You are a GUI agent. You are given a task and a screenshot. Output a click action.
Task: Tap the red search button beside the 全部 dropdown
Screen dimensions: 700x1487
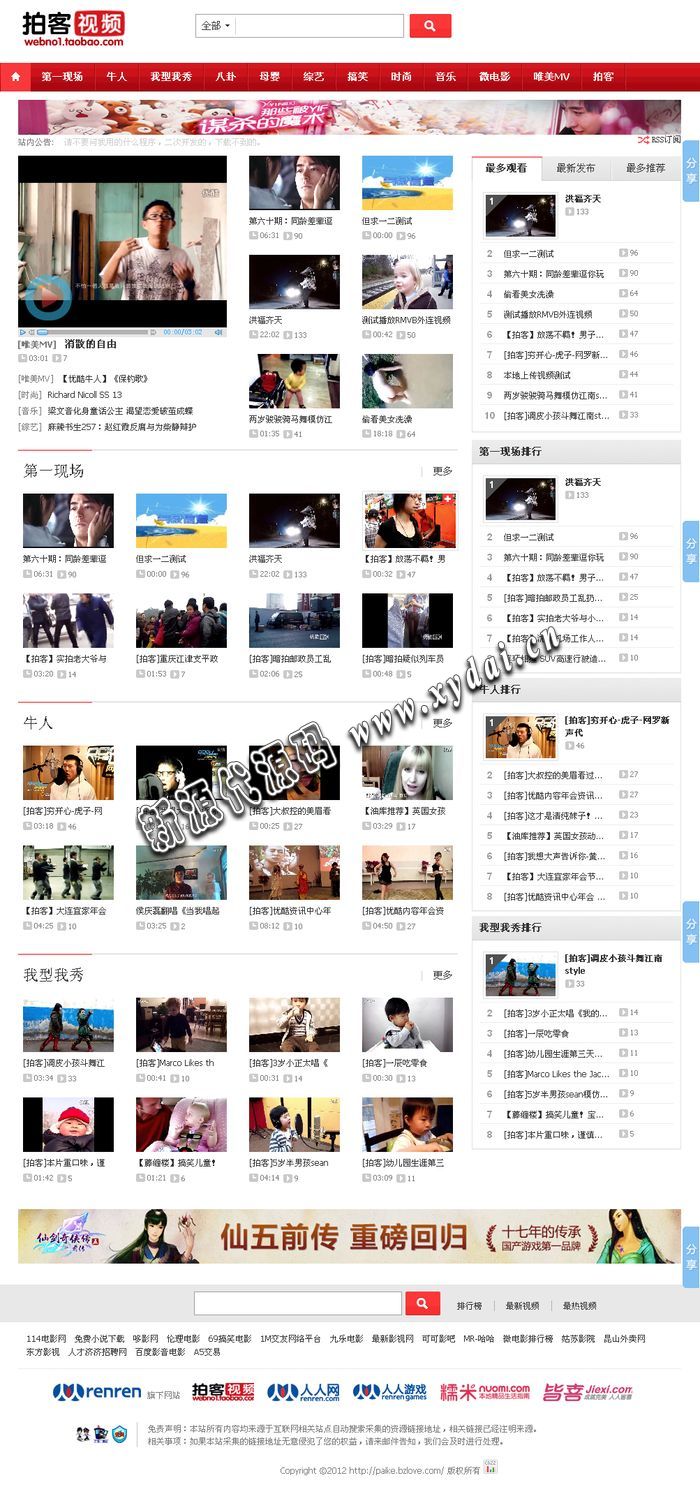(430, 26)
